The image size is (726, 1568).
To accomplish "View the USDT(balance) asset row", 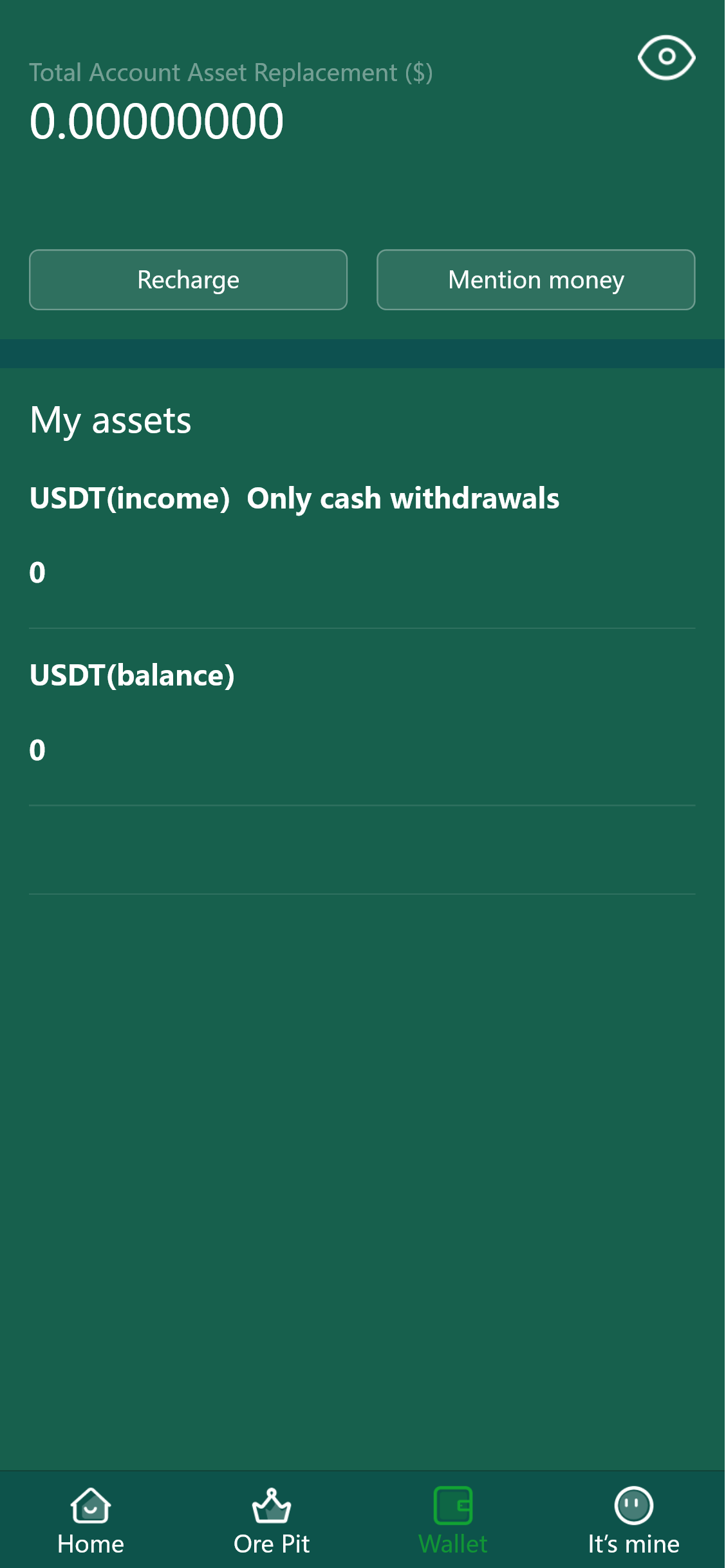I will tap(362, 713).
